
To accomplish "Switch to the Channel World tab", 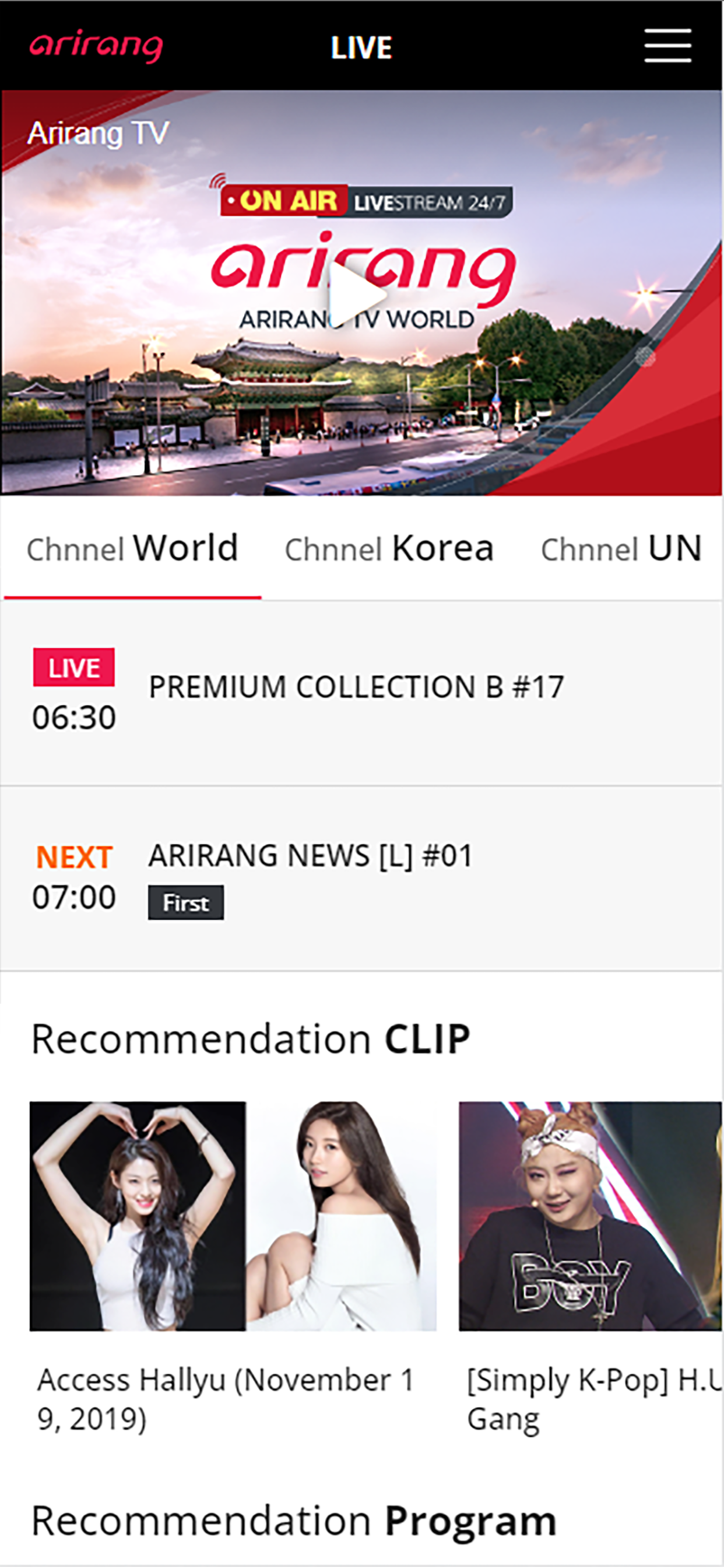I will coord(132,548).
